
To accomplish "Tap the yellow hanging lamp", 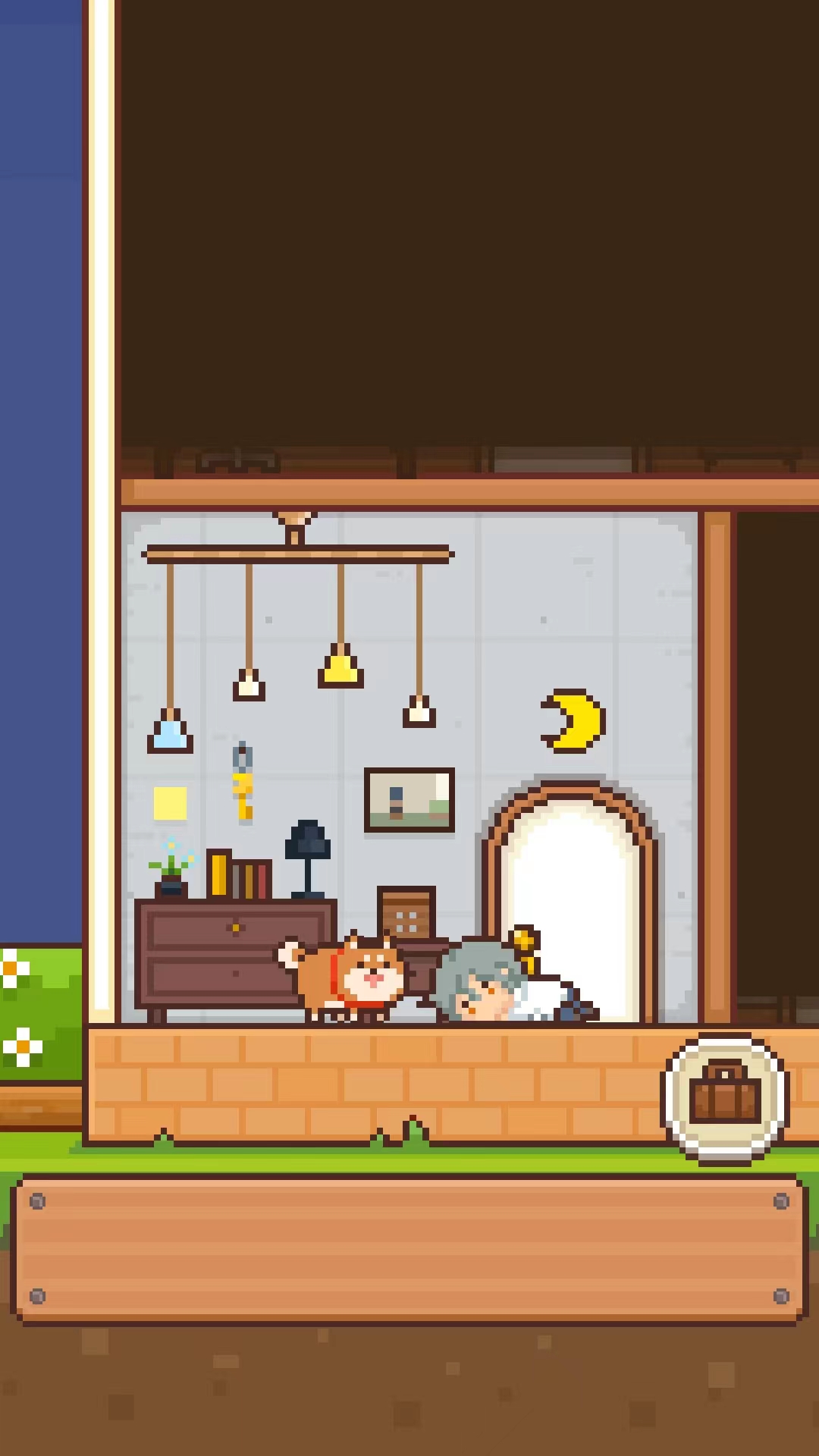I will coord(340,668).
